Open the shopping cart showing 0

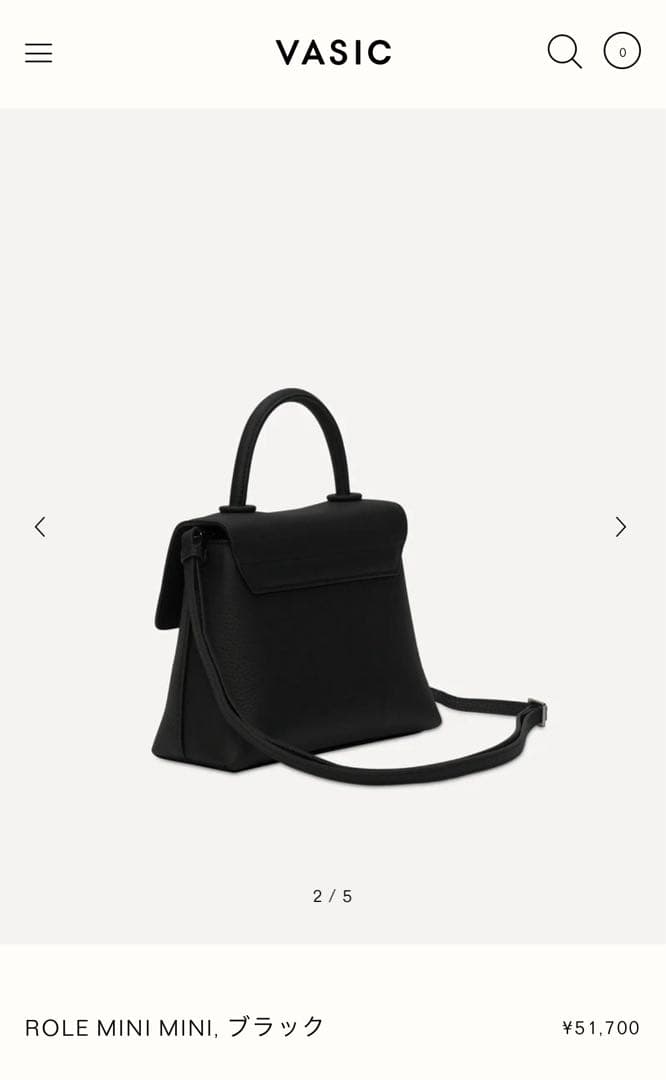click(621, 51)
